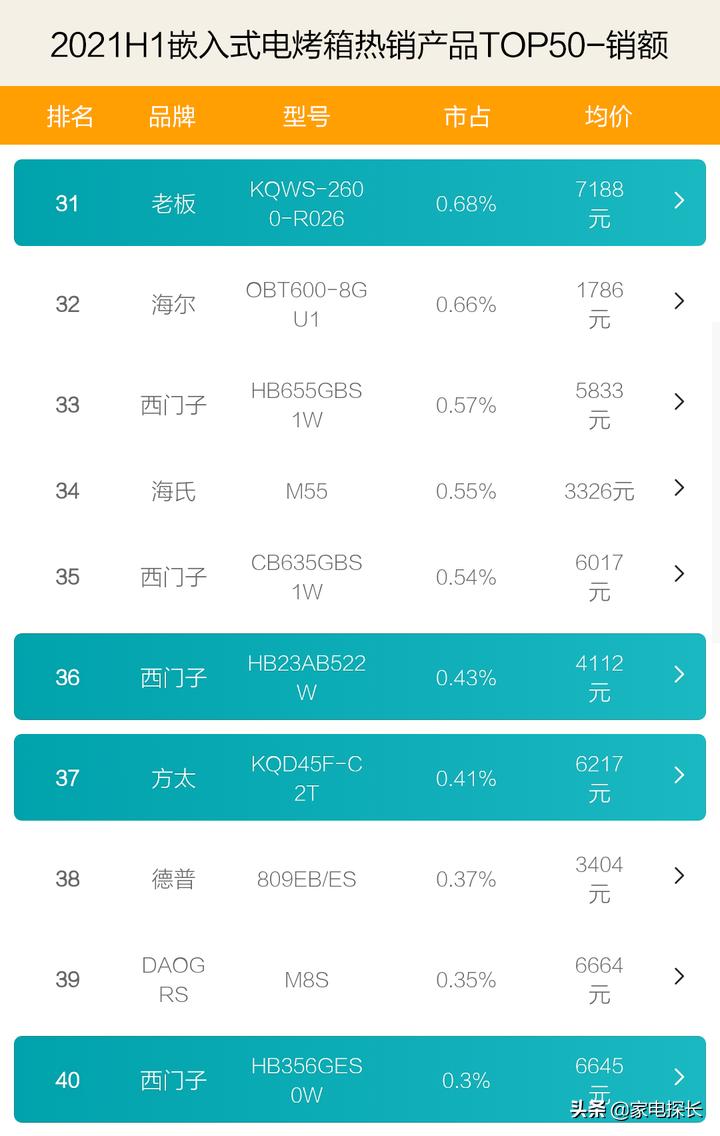Expand row 32 for 海尔 OBT600-8GU1
Image resolution: width=720 pixels, height=1136 pixels.
[x=679, y=301]
